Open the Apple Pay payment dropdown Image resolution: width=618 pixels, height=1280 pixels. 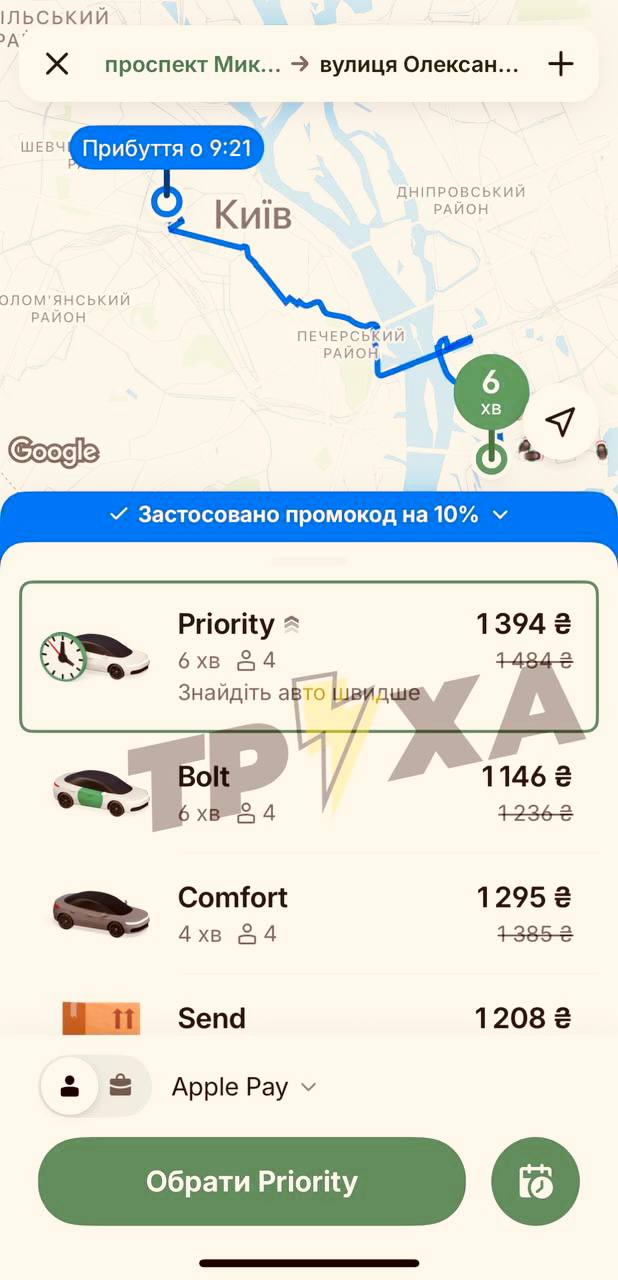coord(244,1087)
